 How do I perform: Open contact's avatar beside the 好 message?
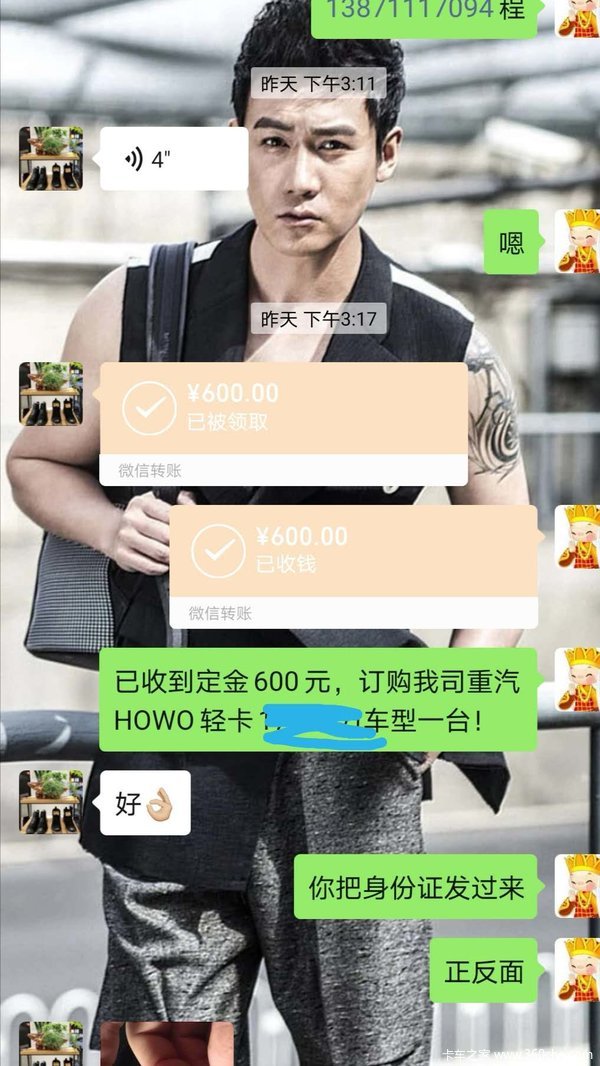click(x=51, y=802)
